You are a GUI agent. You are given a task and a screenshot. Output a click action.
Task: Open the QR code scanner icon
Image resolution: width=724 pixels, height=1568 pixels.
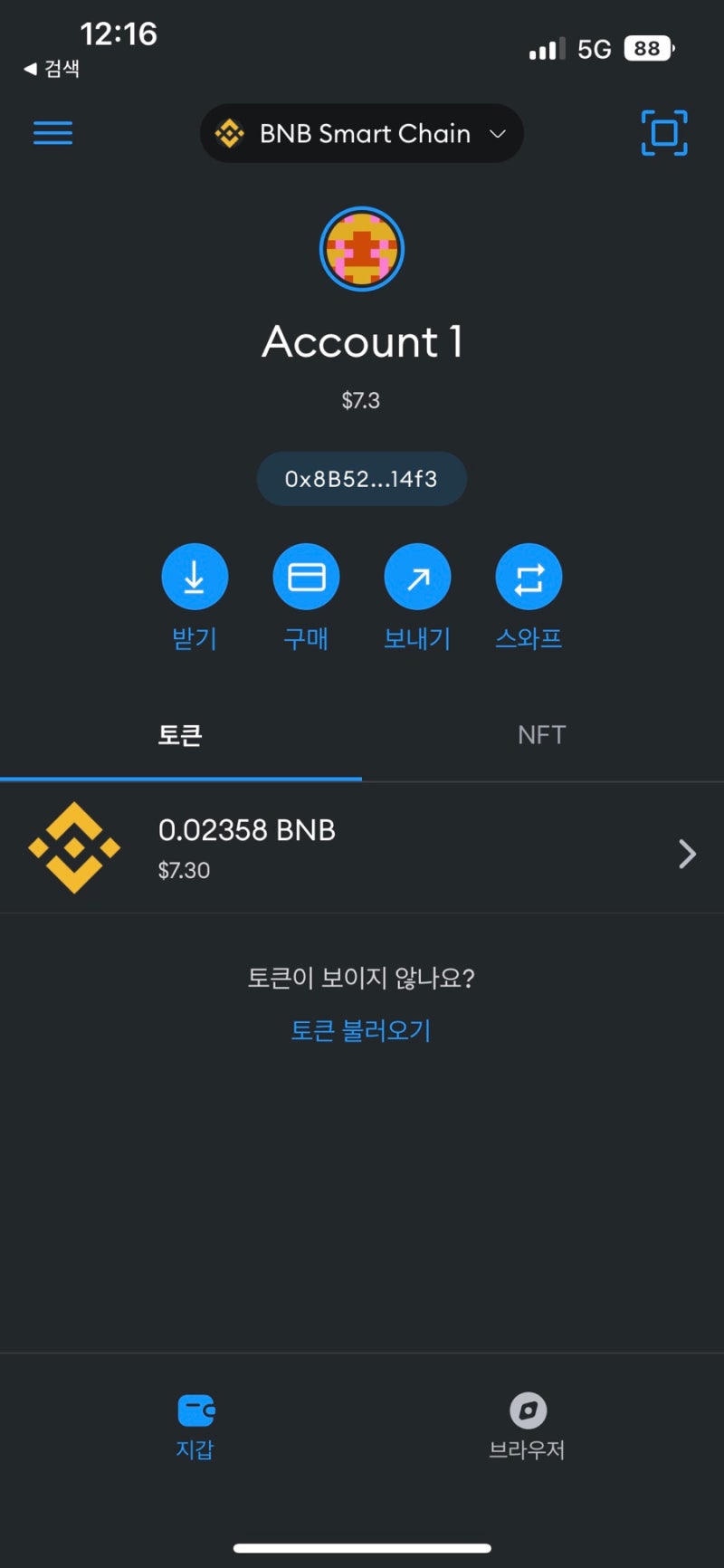663,133
